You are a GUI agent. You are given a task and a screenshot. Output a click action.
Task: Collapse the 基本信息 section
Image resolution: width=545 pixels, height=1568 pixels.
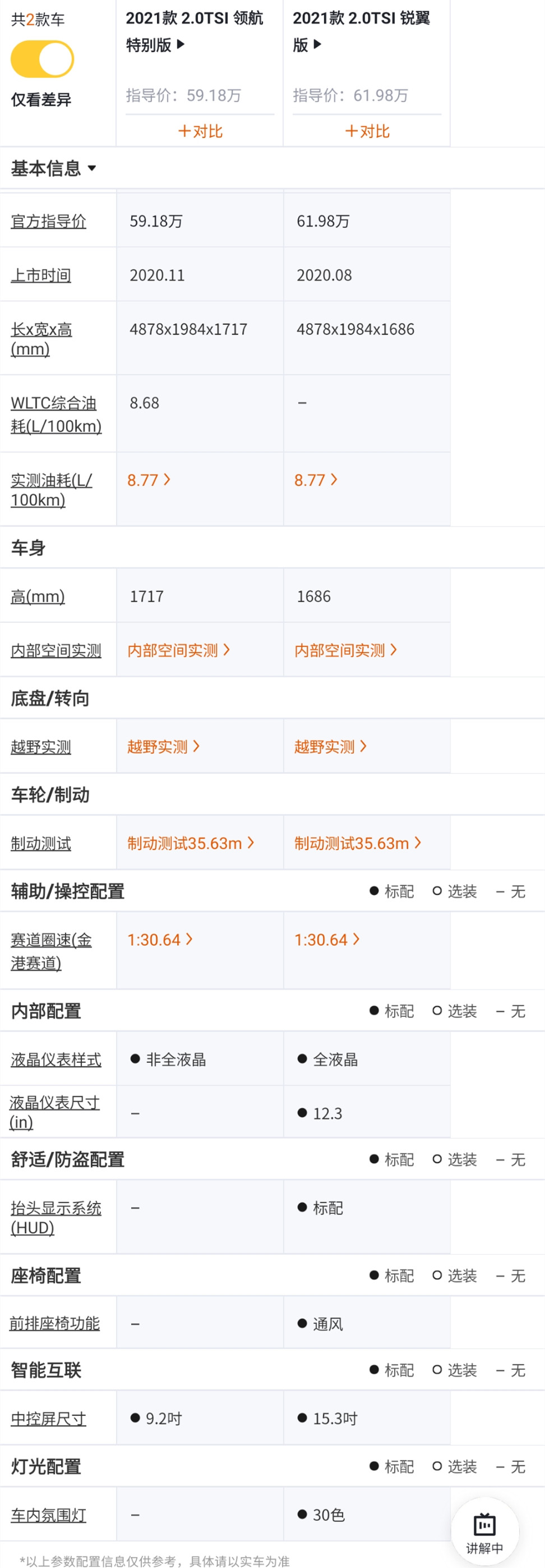click(x=53, y=168)
